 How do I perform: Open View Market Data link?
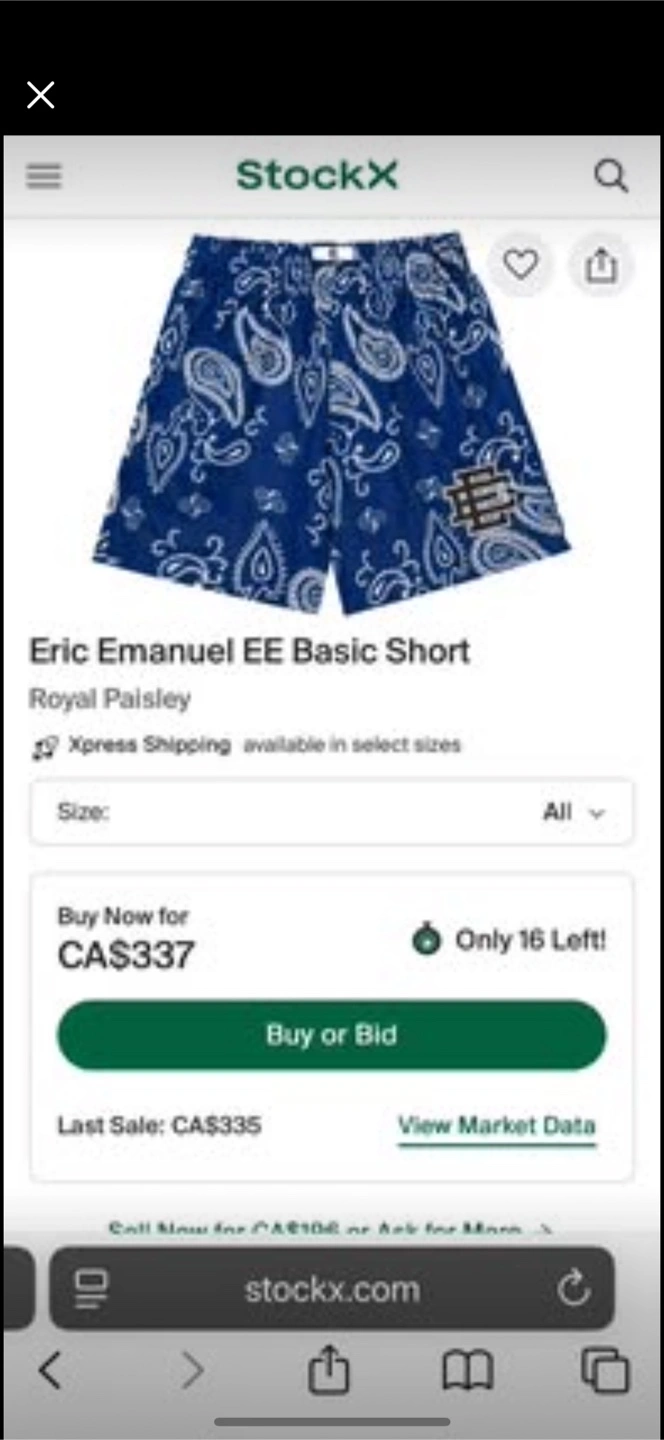point(497,1126)
